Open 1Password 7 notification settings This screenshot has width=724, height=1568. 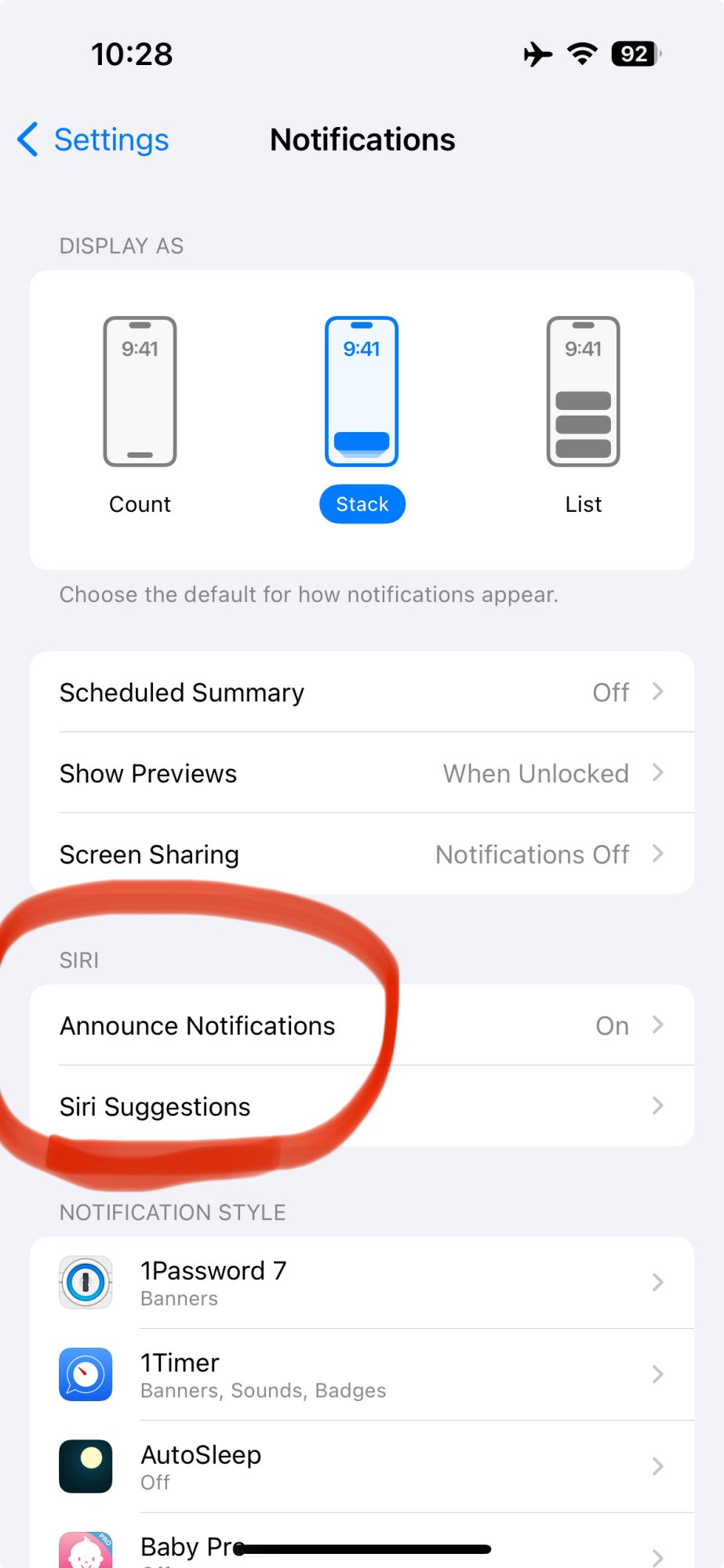coord(362,1283)
